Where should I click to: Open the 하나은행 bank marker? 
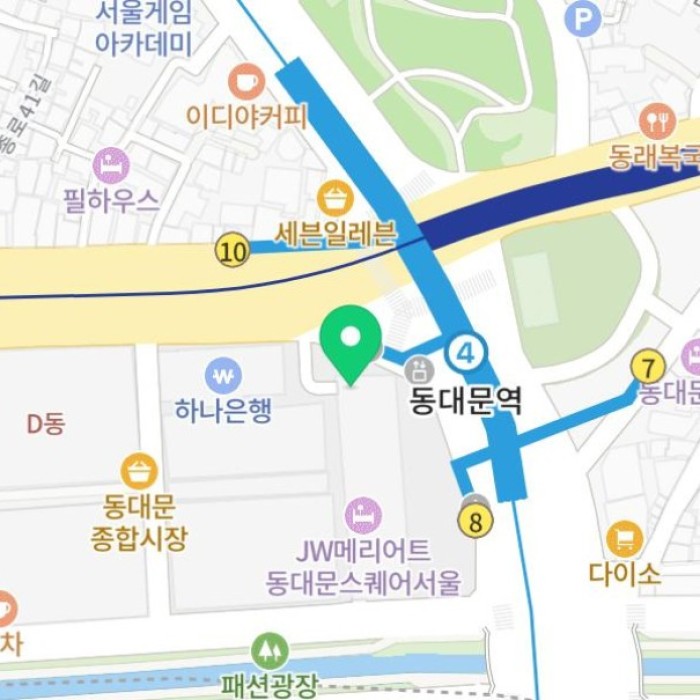[223, 376]
